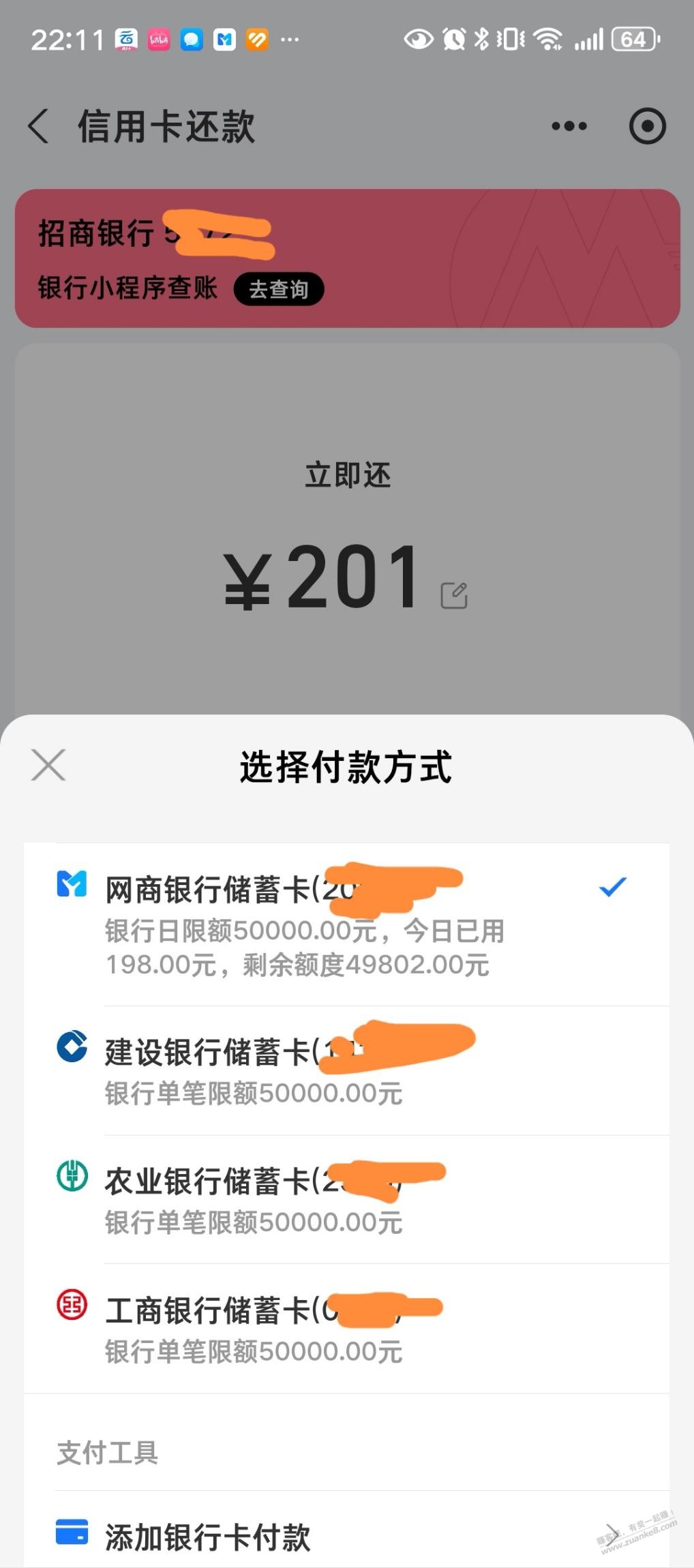694x1568 pixels.
Task: Open the three-dot more menu
Action: tap(569, 126)
